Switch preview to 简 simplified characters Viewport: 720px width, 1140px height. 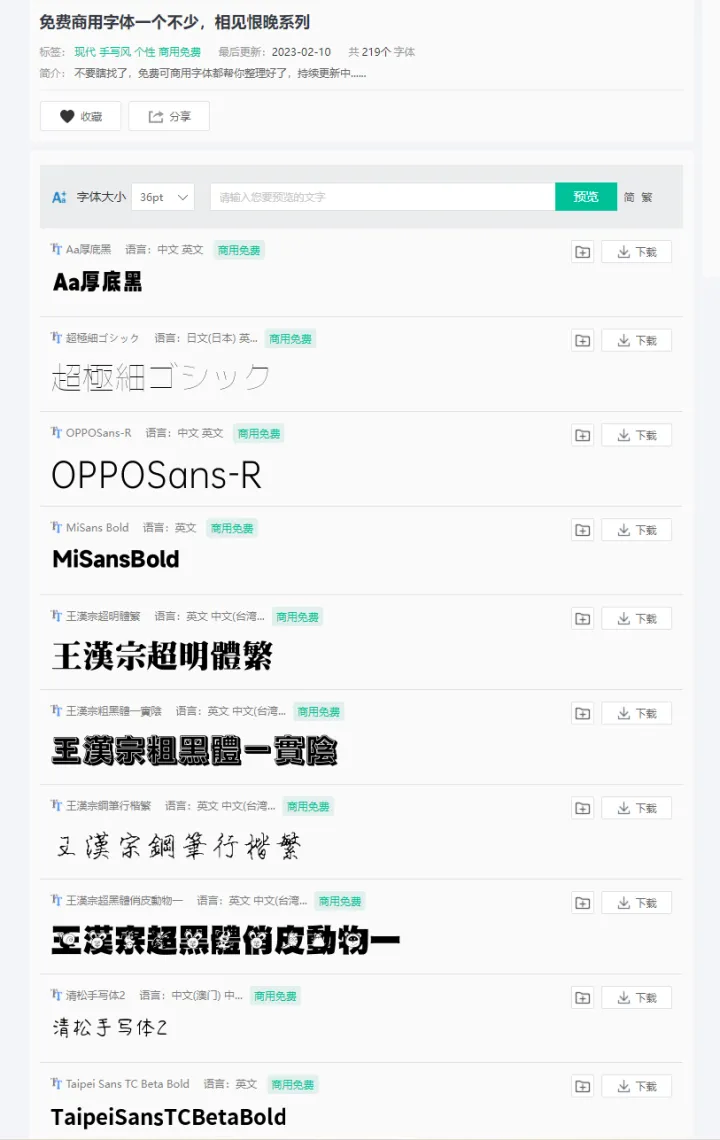coord(629,197)
